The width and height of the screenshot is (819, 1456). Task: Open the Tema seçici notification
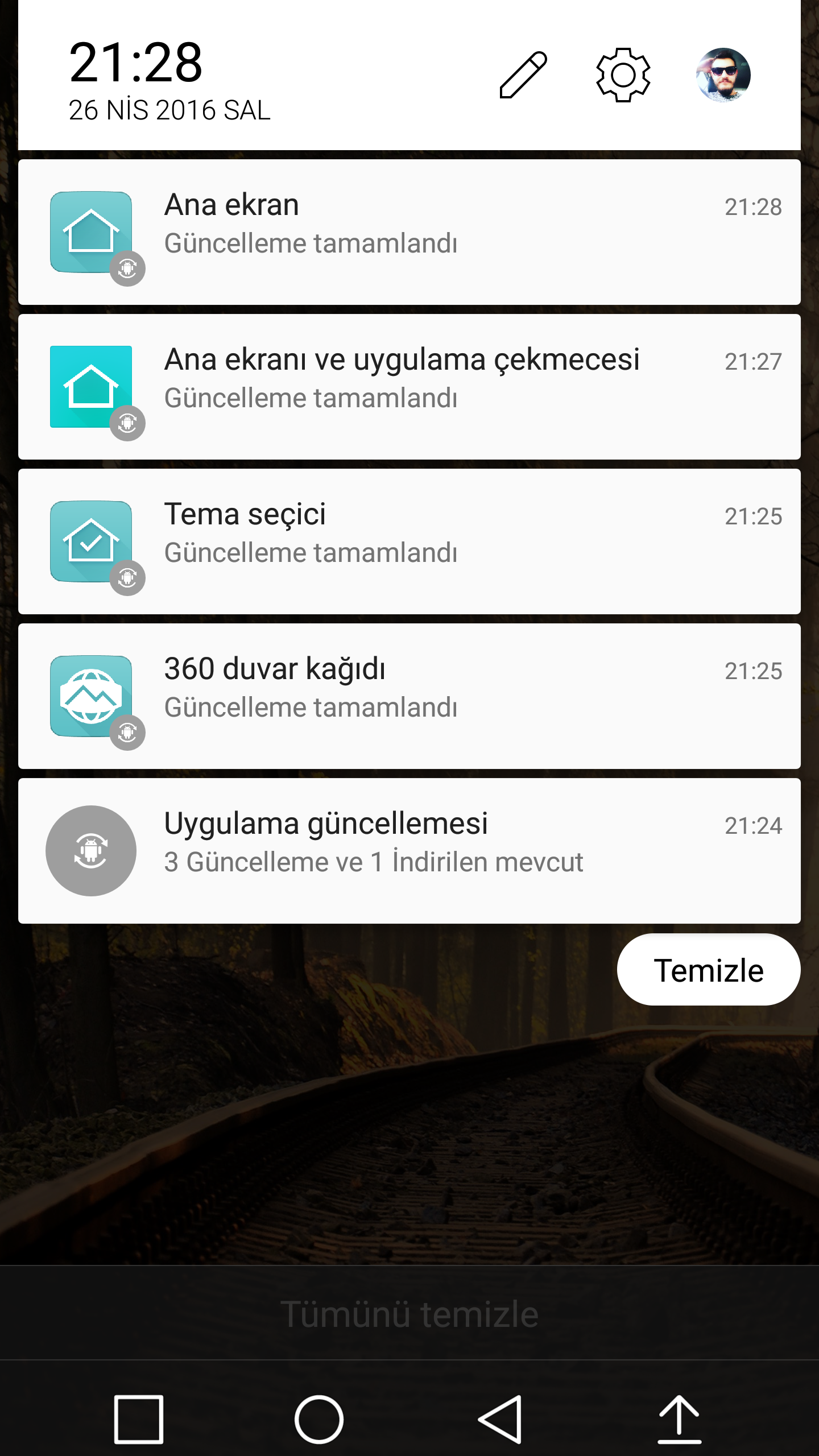409,541
